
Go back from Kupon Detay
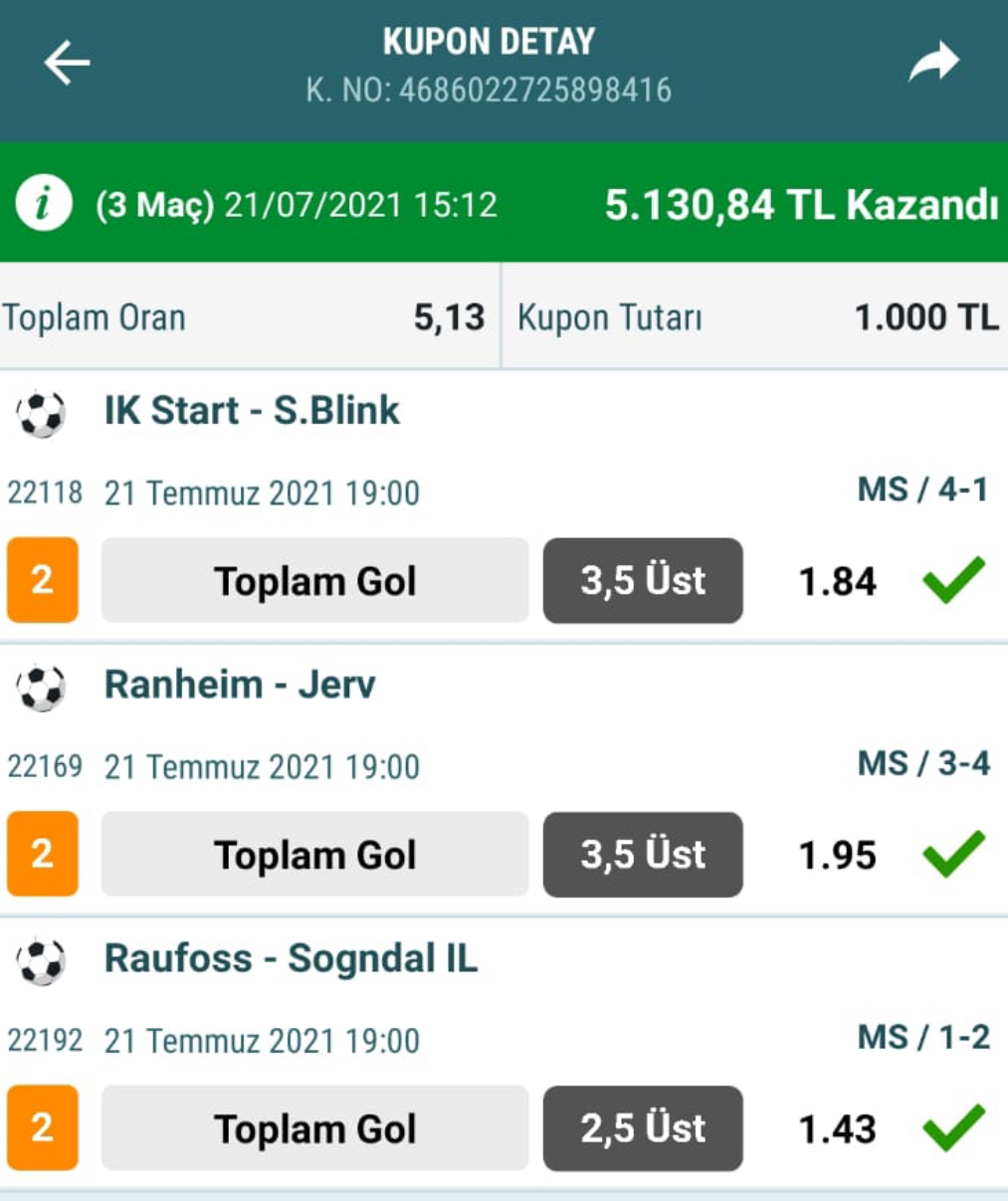67,64
